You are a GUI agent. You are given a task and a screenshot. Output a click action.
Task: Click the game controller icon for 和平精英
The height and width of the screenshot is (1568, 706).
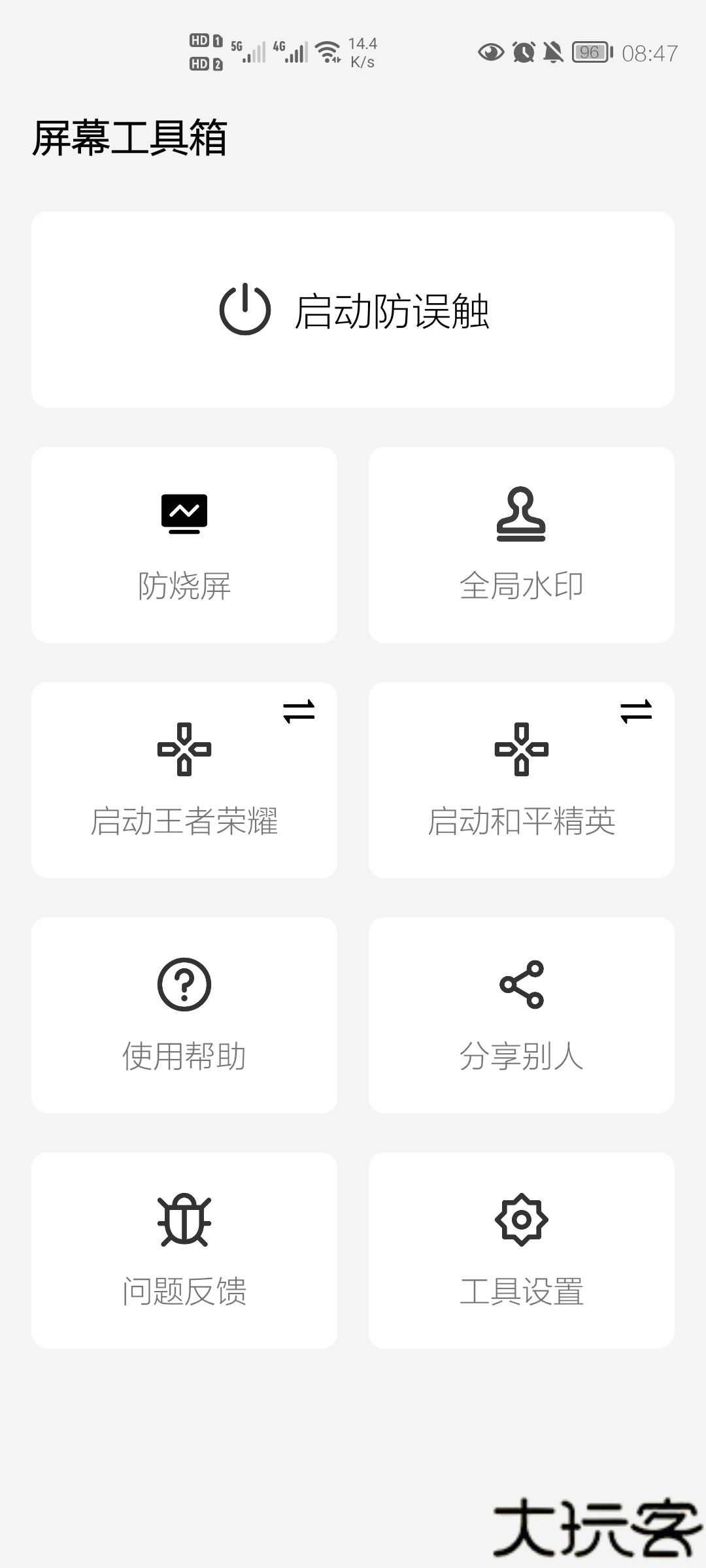coord(522,751)
